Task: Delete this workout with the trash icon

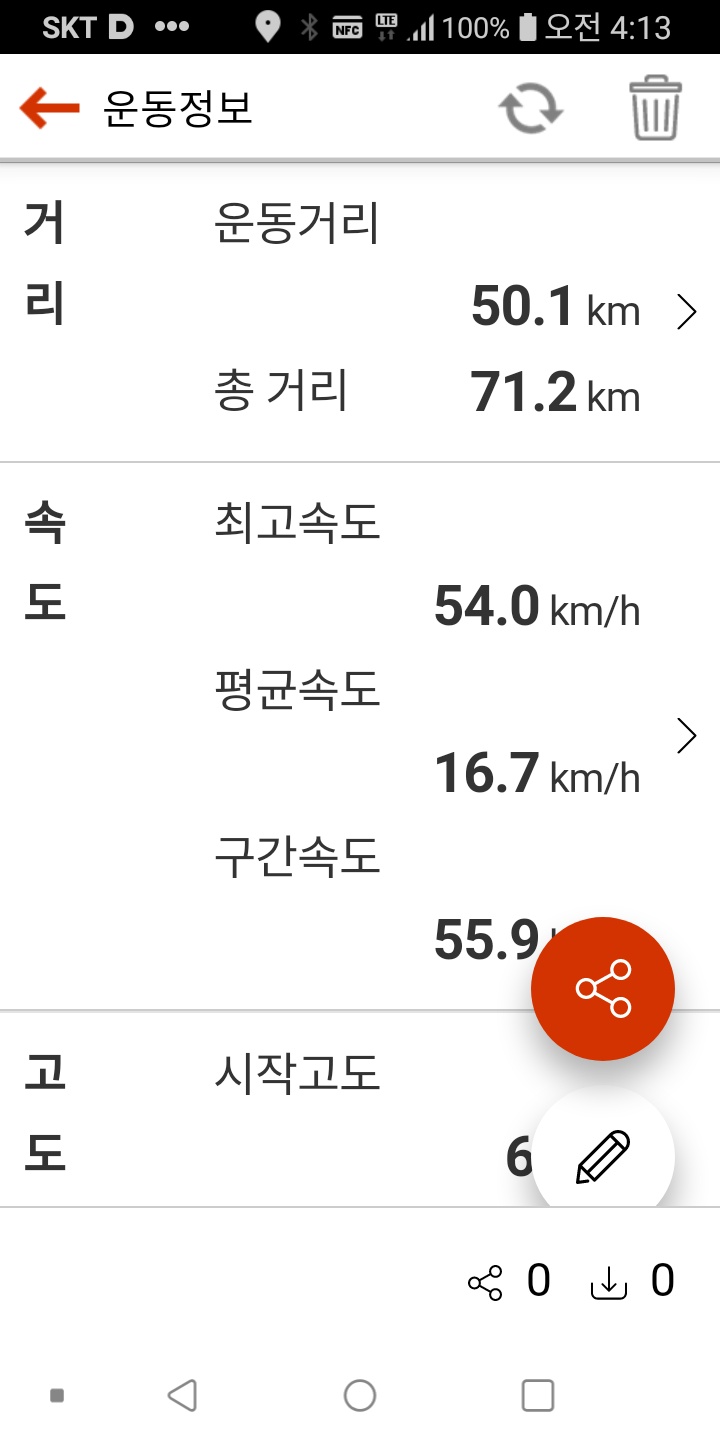Action: (655, 108)
